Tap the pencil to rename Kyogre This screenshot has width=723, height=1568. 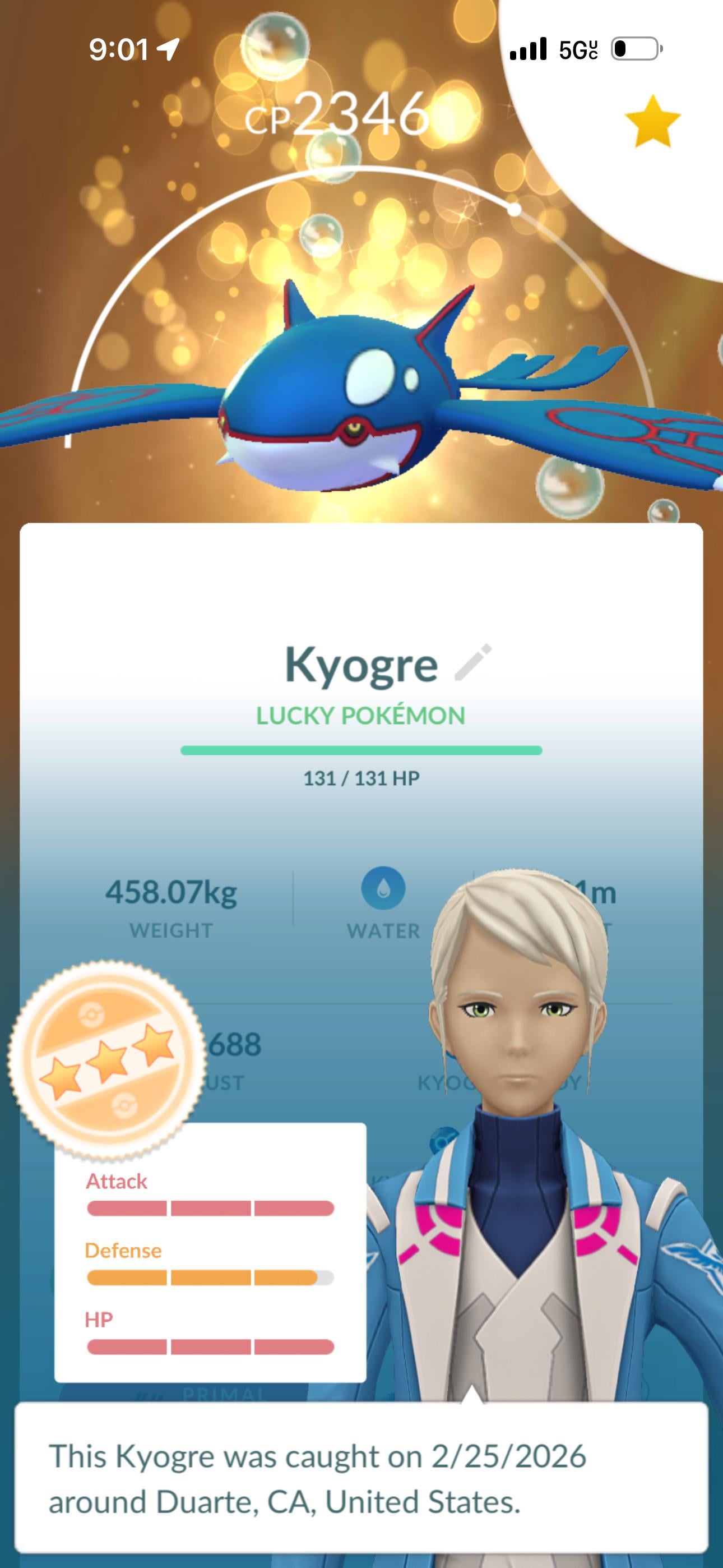tap(473, 662)
